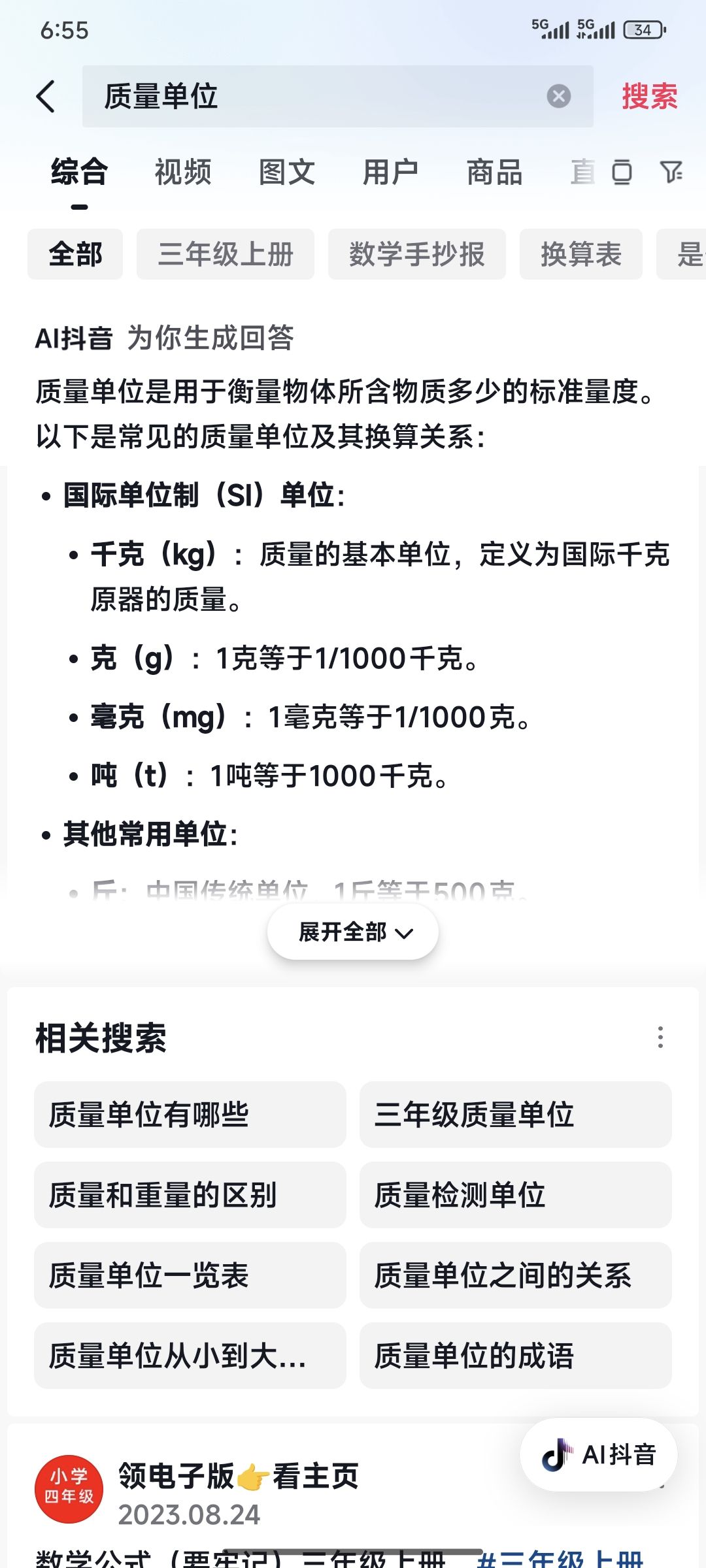
Task: Look up 质量单位一览表
Action: [x=190, y=1275]
